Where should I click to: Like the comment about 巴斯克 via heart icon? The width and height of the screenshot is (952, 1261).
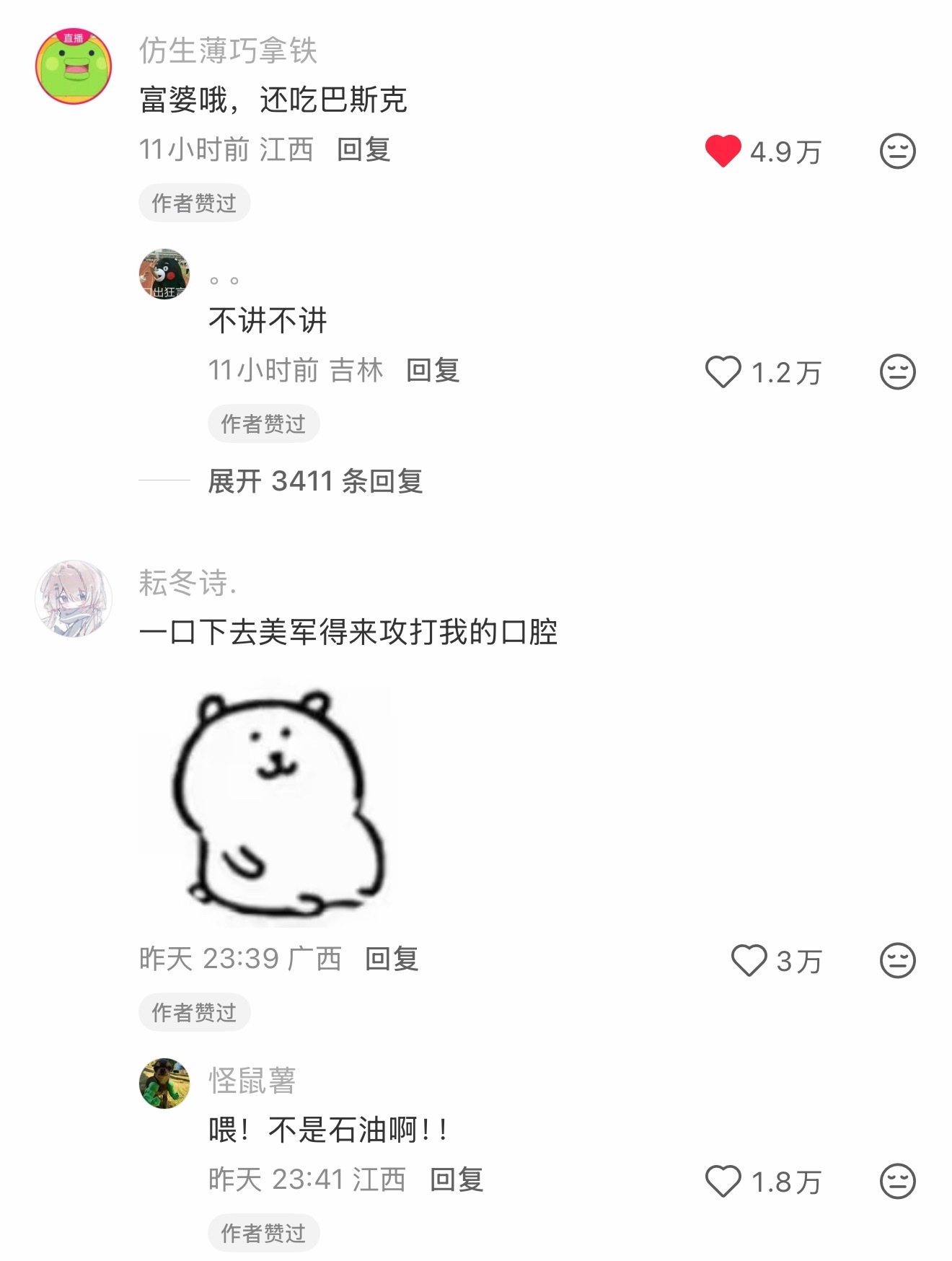pyautogui.click(x=725, y=151)
